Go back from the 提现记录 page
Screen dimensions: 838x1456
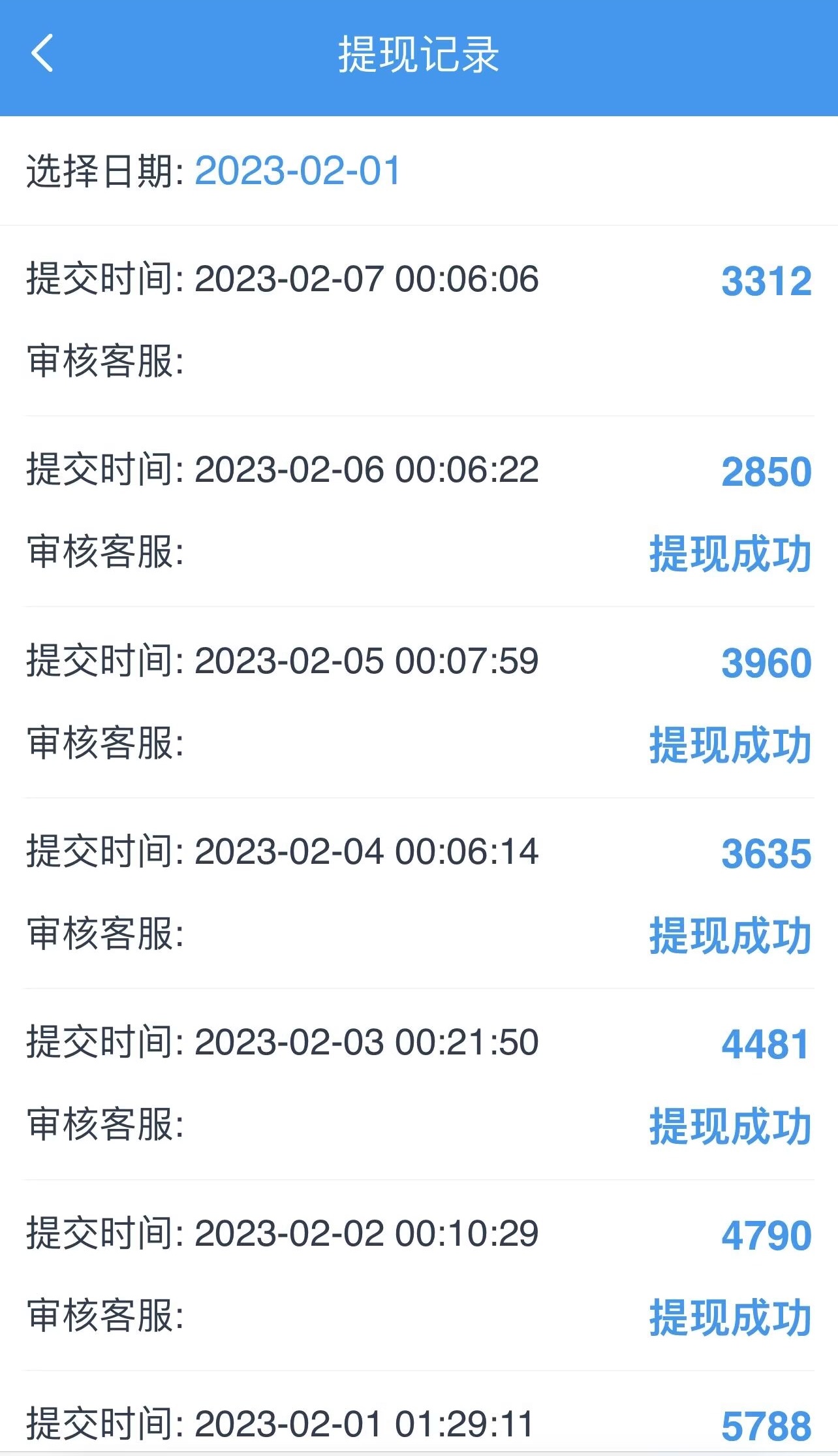click(x=42, y=54)
